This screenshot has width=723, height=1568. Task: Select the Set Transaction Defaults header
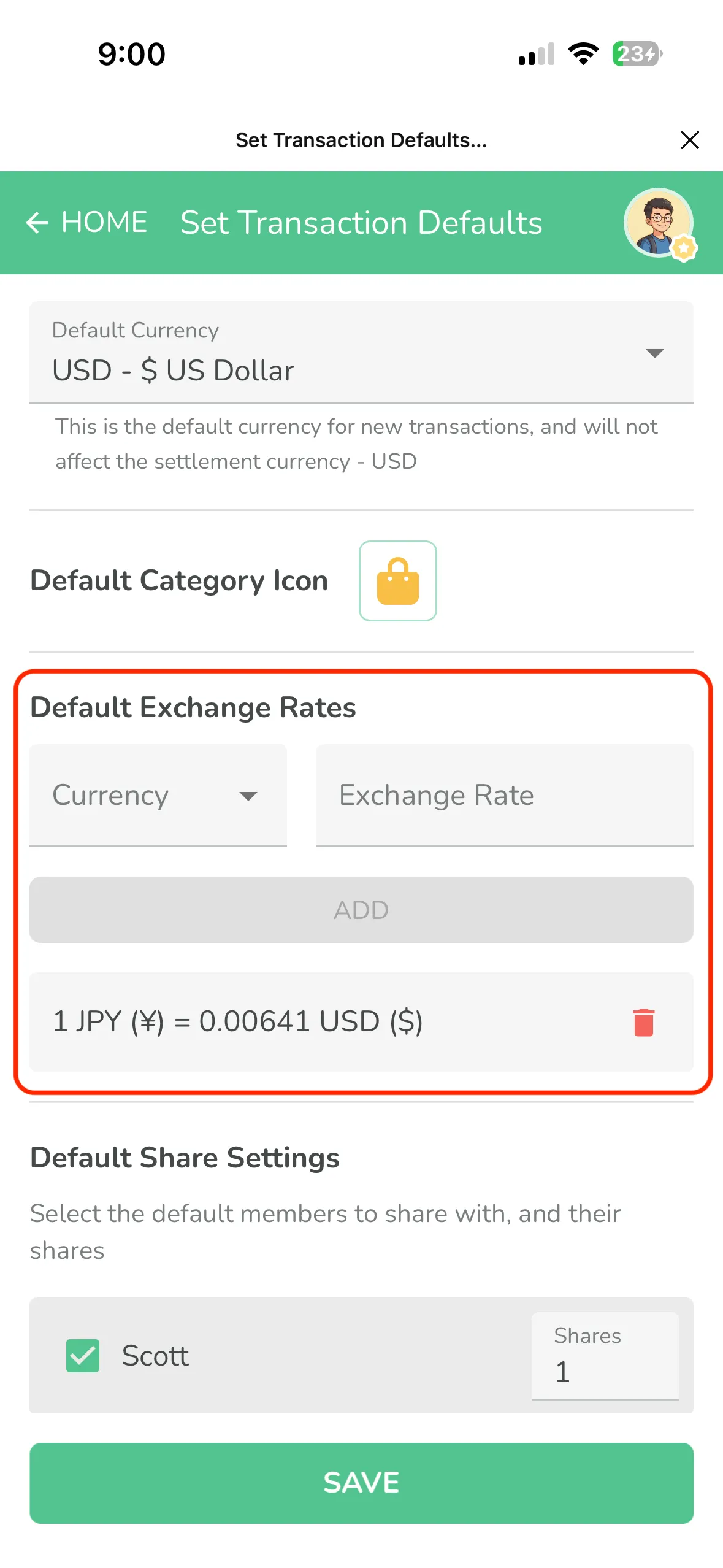361,222
